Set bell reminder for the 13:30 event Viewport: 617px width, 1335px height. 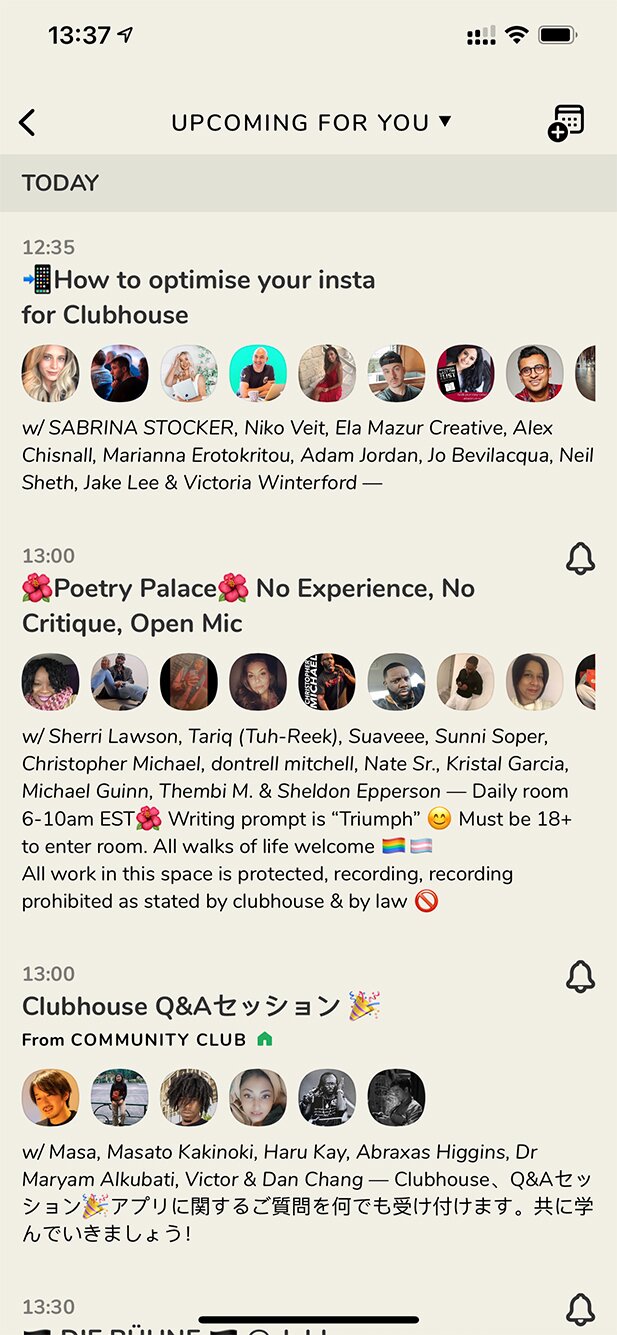[580, 1308]
